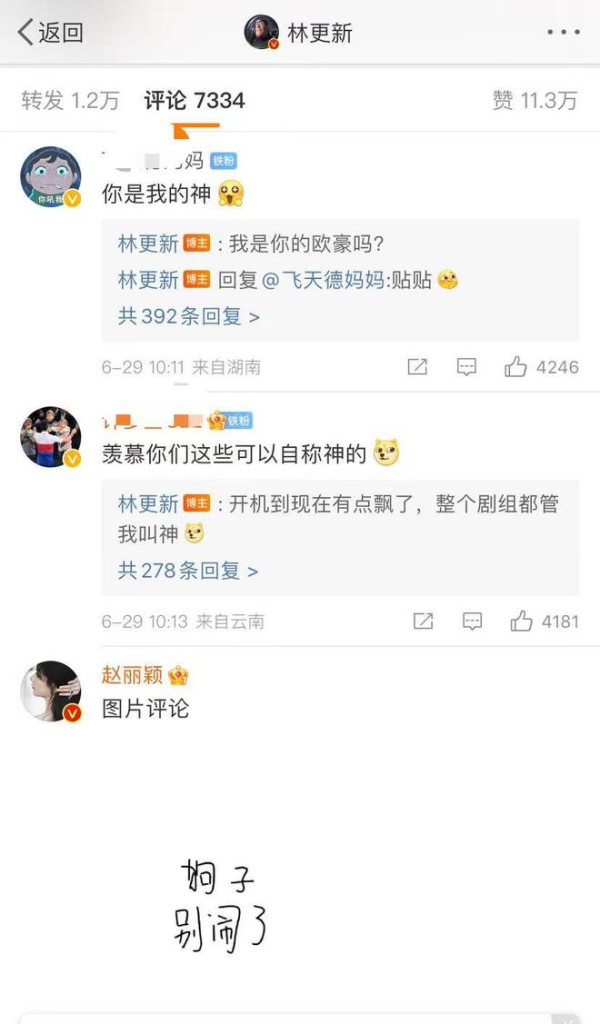Expand 共392条回复 replies
Screen dimensions: 600x1024
[x=189, y=317]
